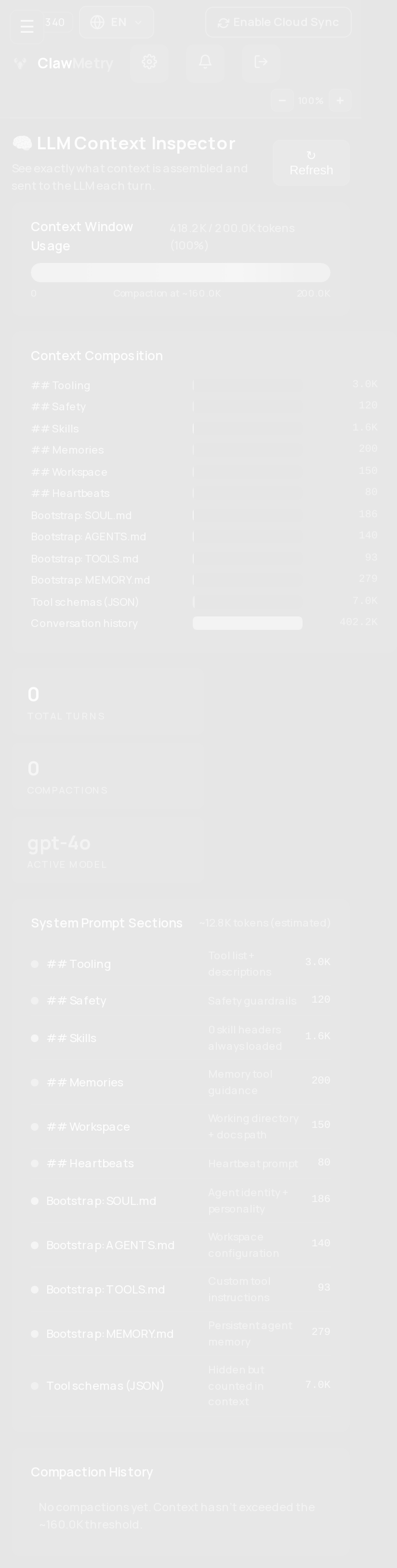397x1568 pixels.
Task: Open the ## Memories prompt section
Action: (181, 1083)
